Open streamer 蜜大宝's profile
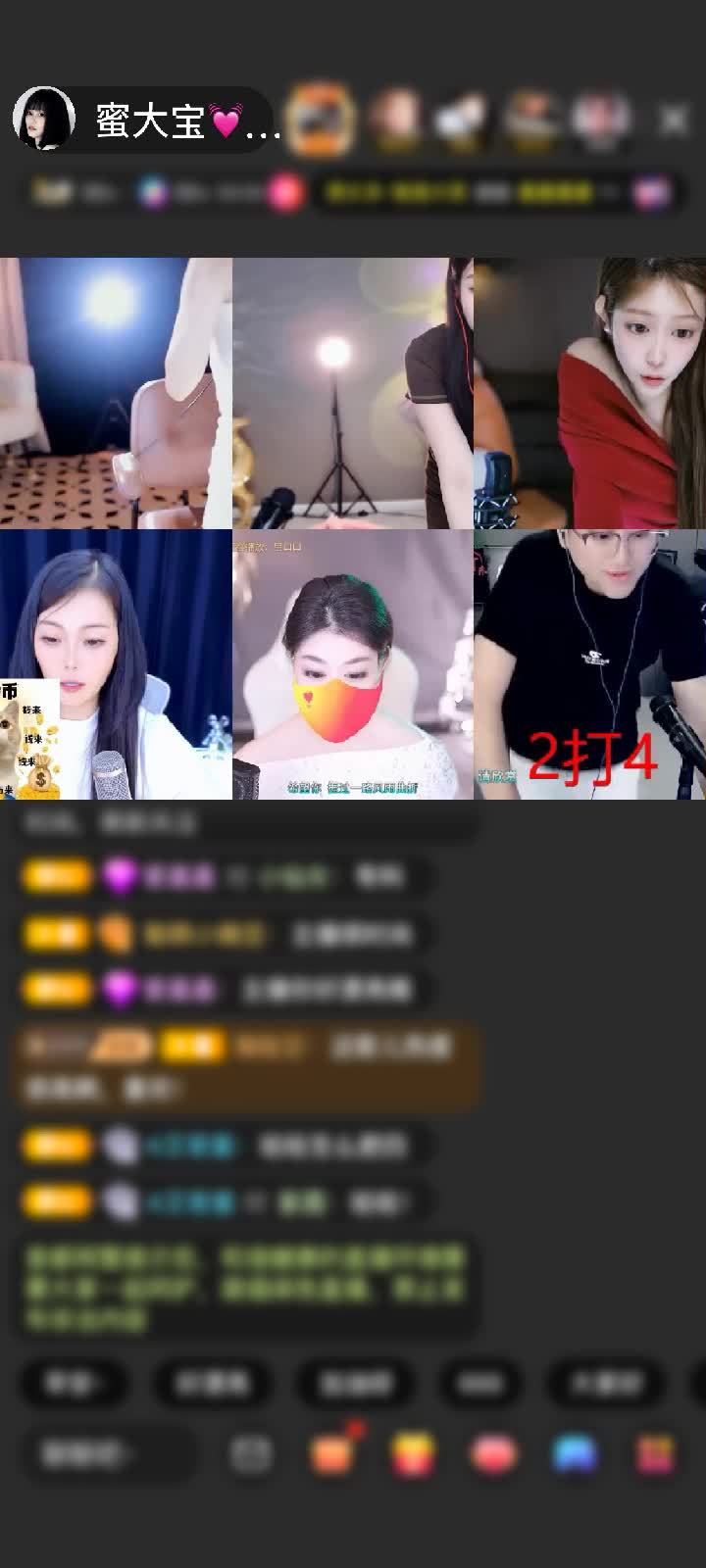The width and height of the screenshot is (706, 1568). [45, 119]
